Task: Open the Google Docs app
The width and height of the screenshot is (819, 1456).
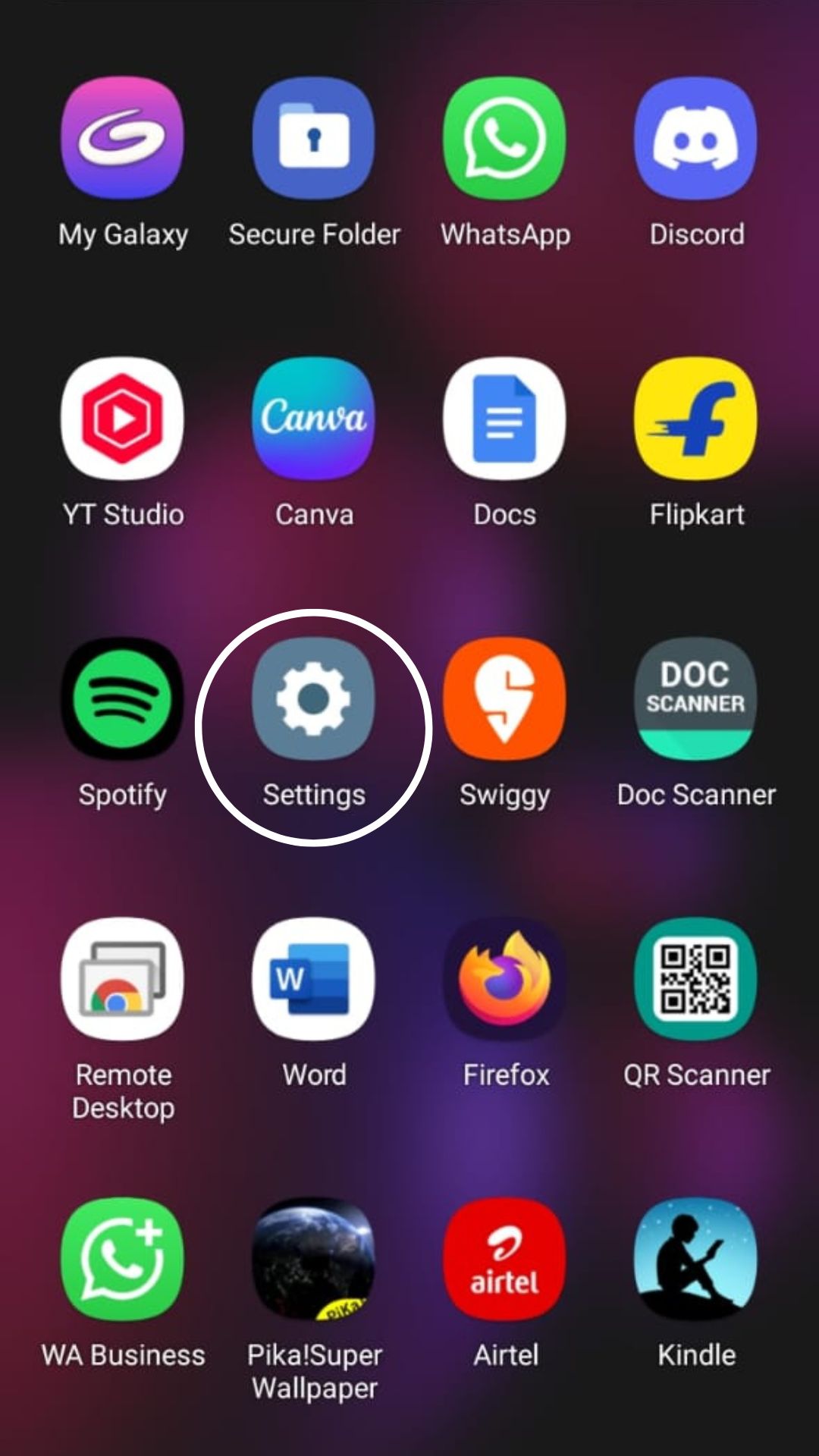Action: (x=505, y=419)
